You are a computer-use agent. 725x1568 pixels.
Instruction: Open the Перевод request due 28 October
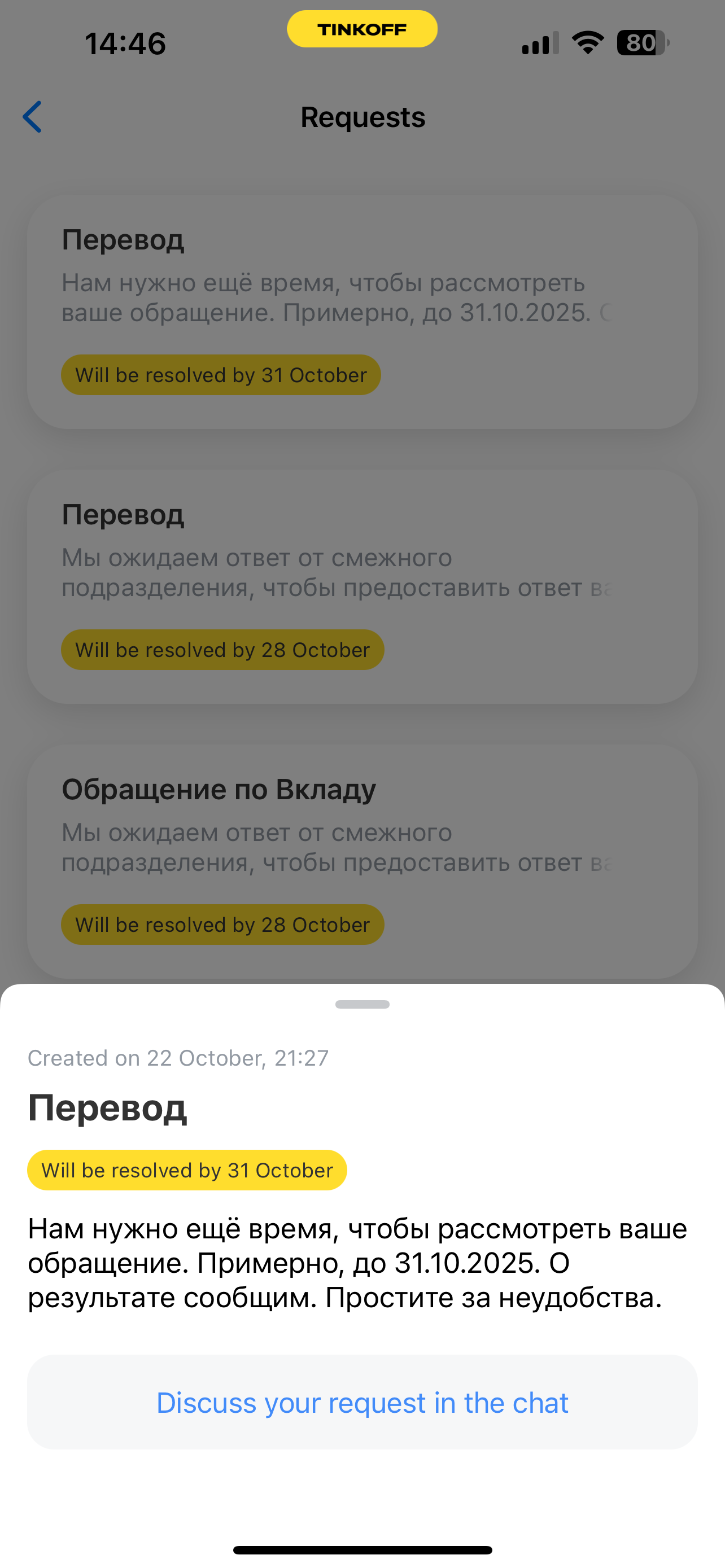(362, 586)
